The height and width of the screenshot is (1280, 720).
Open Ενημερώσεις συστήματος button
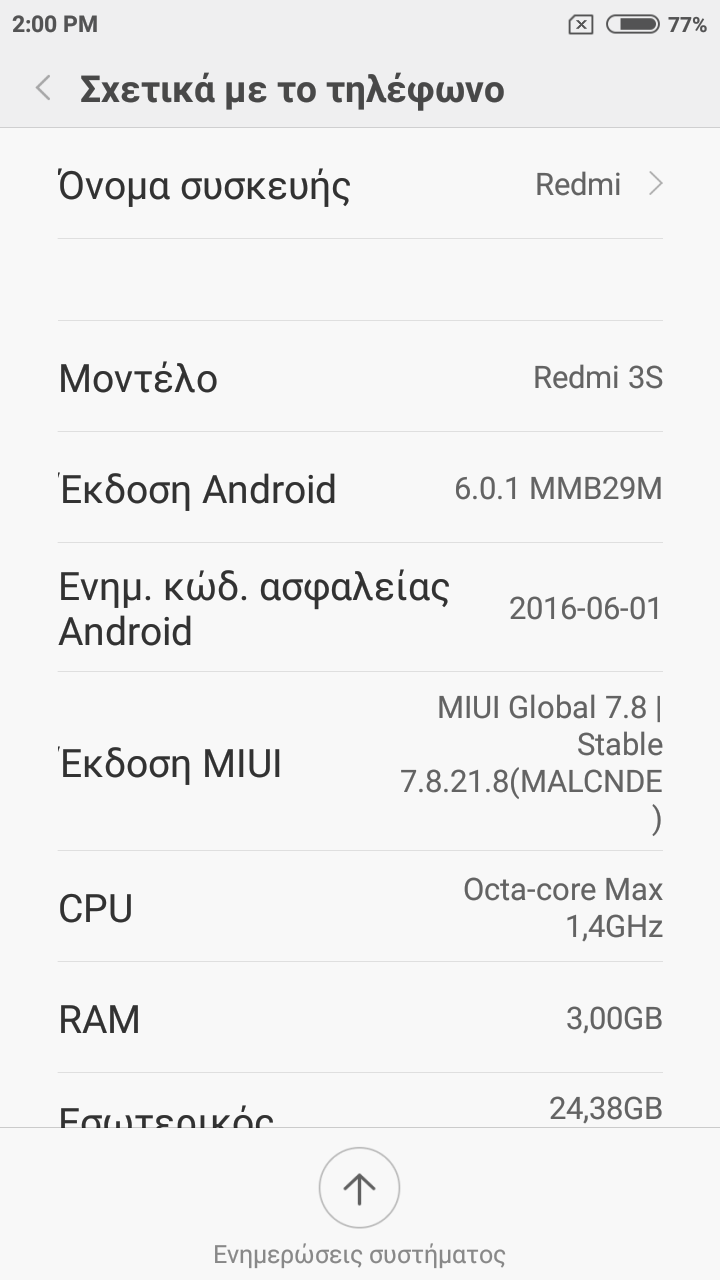(x=359, y=1190)
